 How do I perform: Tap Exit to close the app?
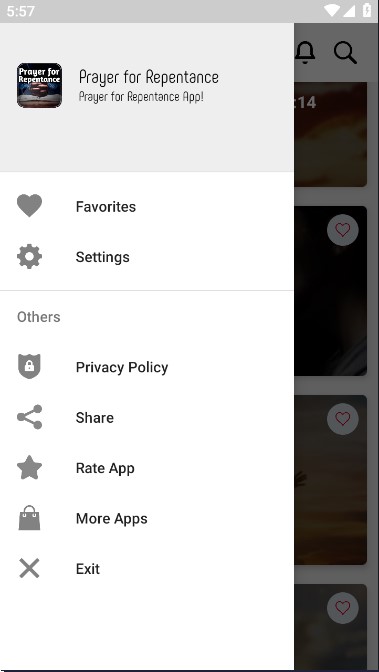tap(147, 569)
